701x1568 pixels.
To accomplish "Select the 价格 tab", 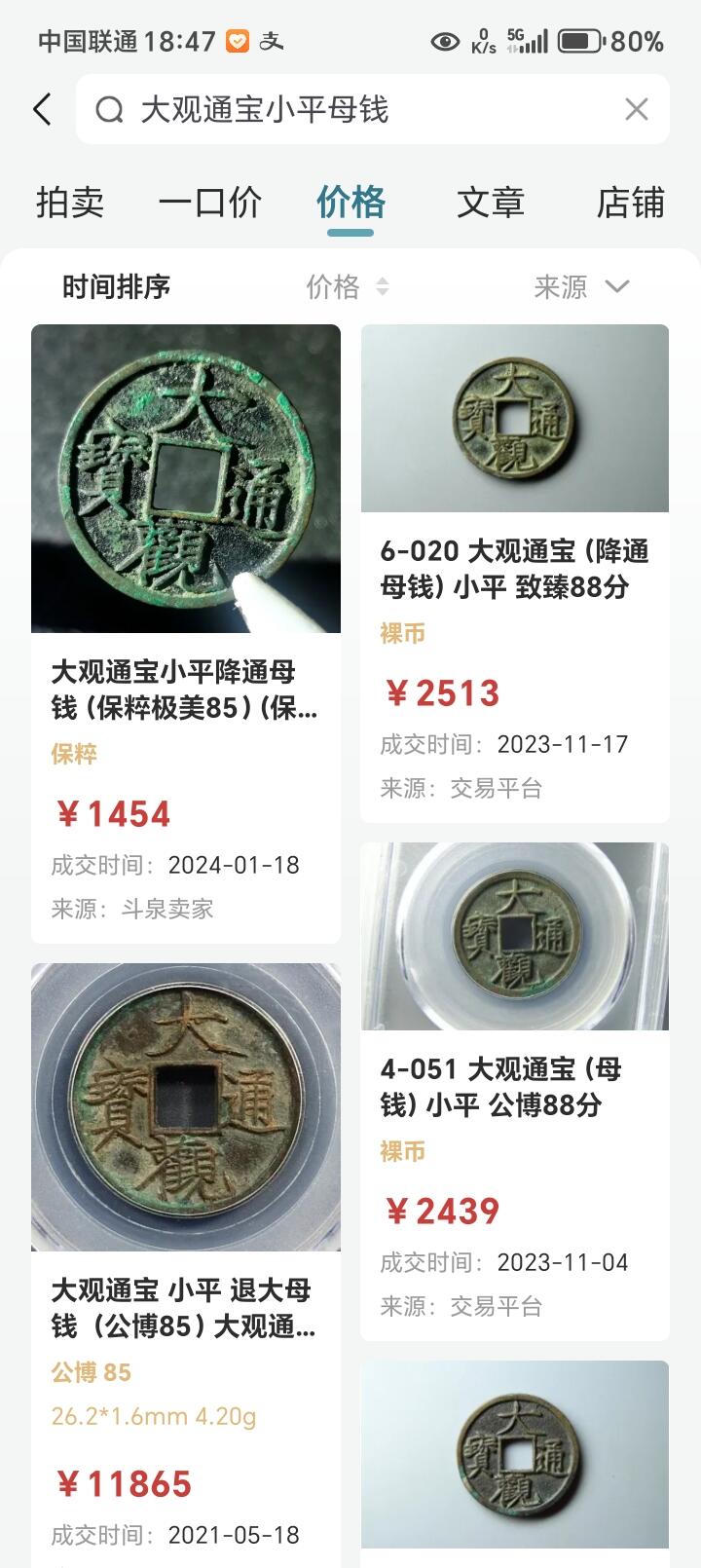I will pos(350,203).
